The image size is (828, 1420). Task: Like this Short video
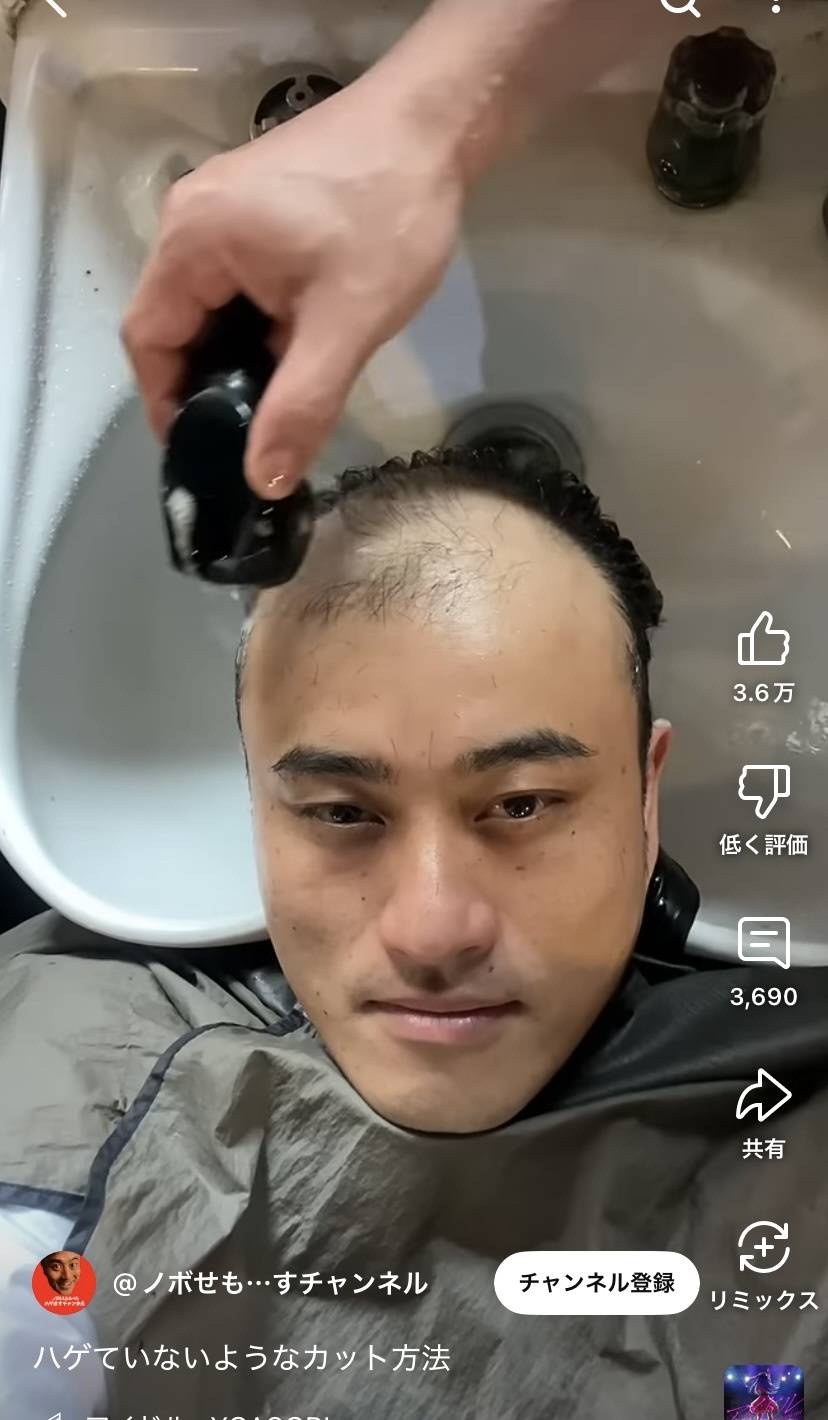[x=763, y=640]
